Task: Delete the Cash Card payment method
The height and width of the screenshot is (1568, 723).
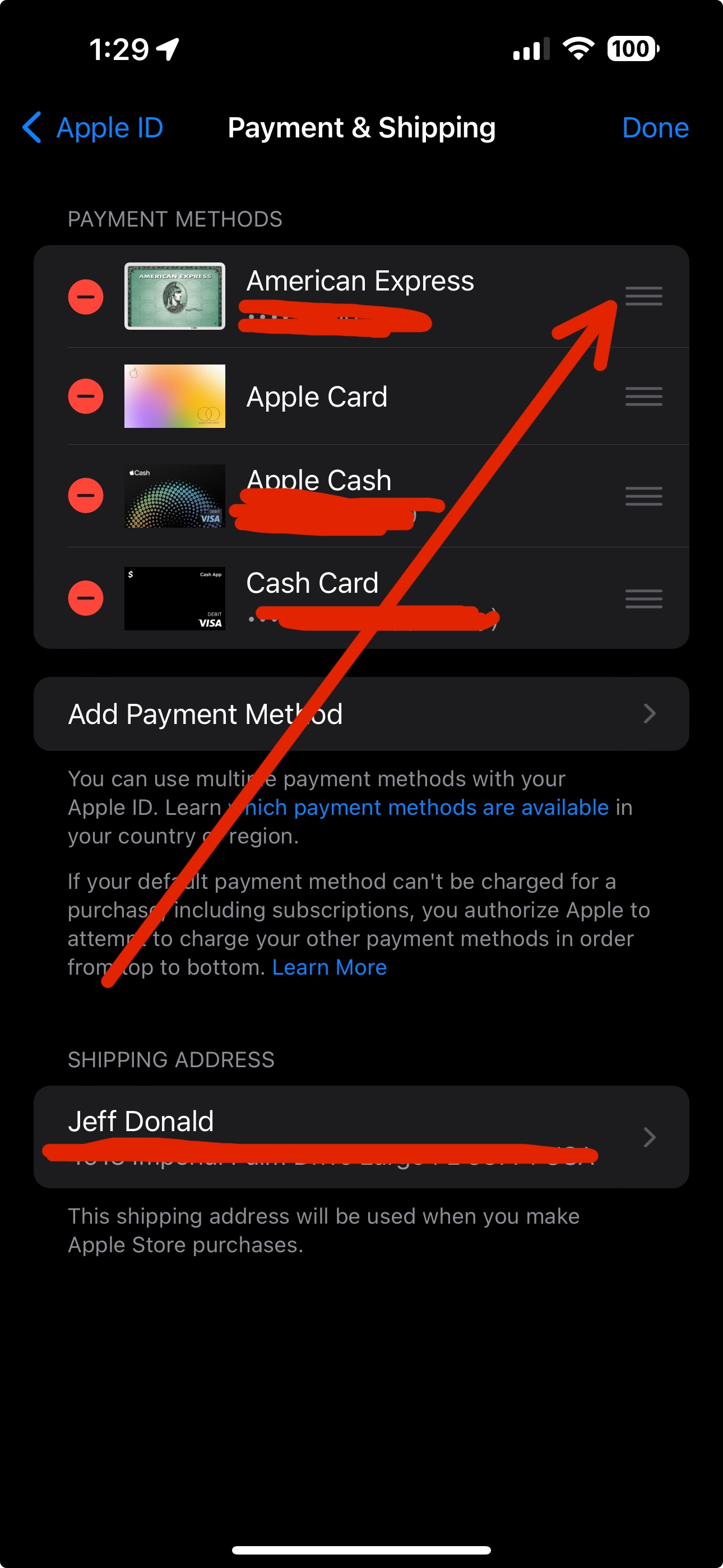Action: coord(86,598)
